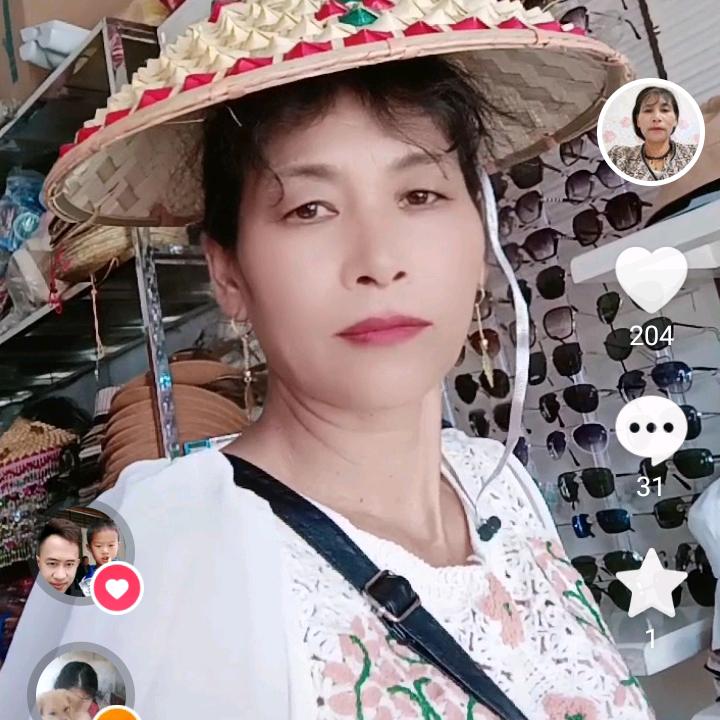Like this video with the heart icon
The height and width of the screenshot is (720, 720).
coord(651,278)
